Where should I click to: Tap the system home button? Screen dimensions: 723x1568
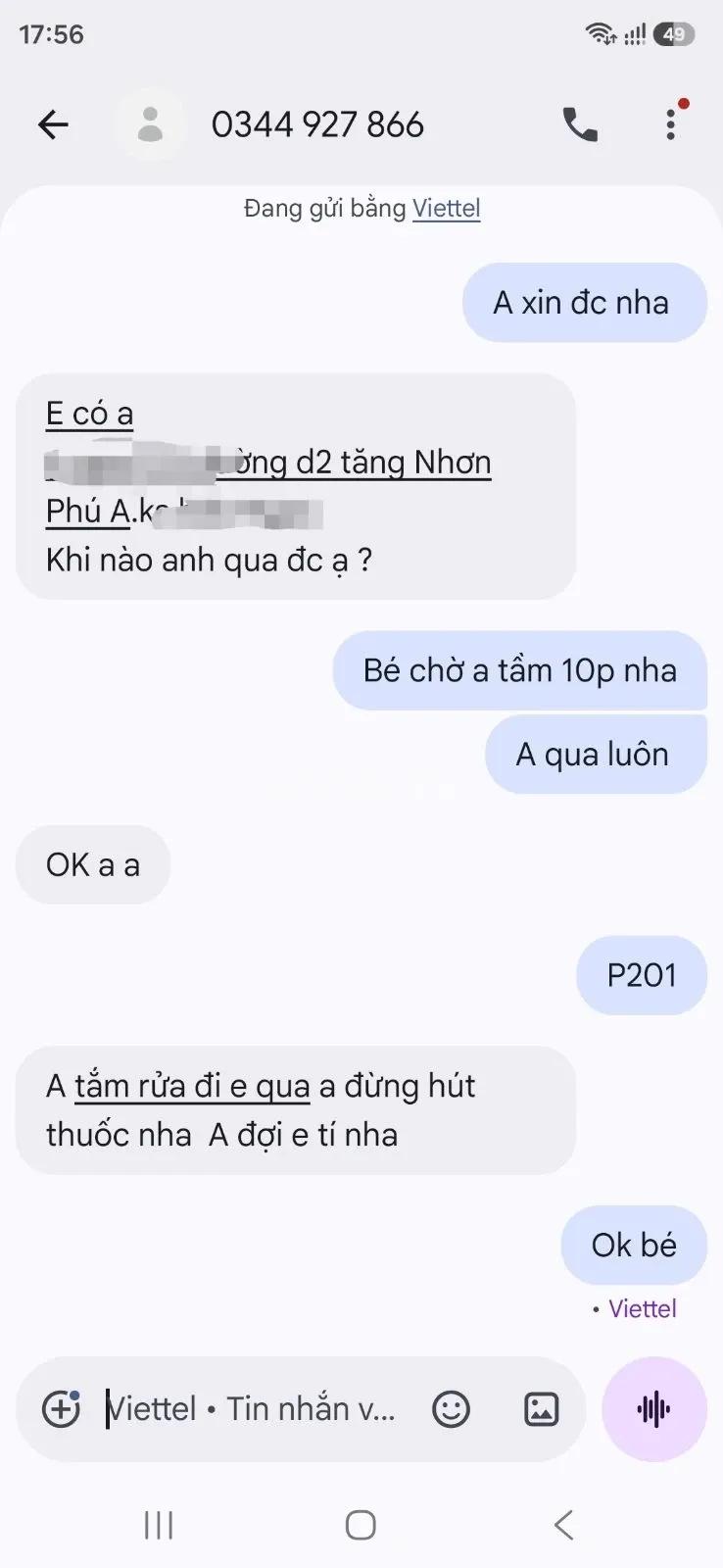pyautogui.click(x=361, y=1525)
